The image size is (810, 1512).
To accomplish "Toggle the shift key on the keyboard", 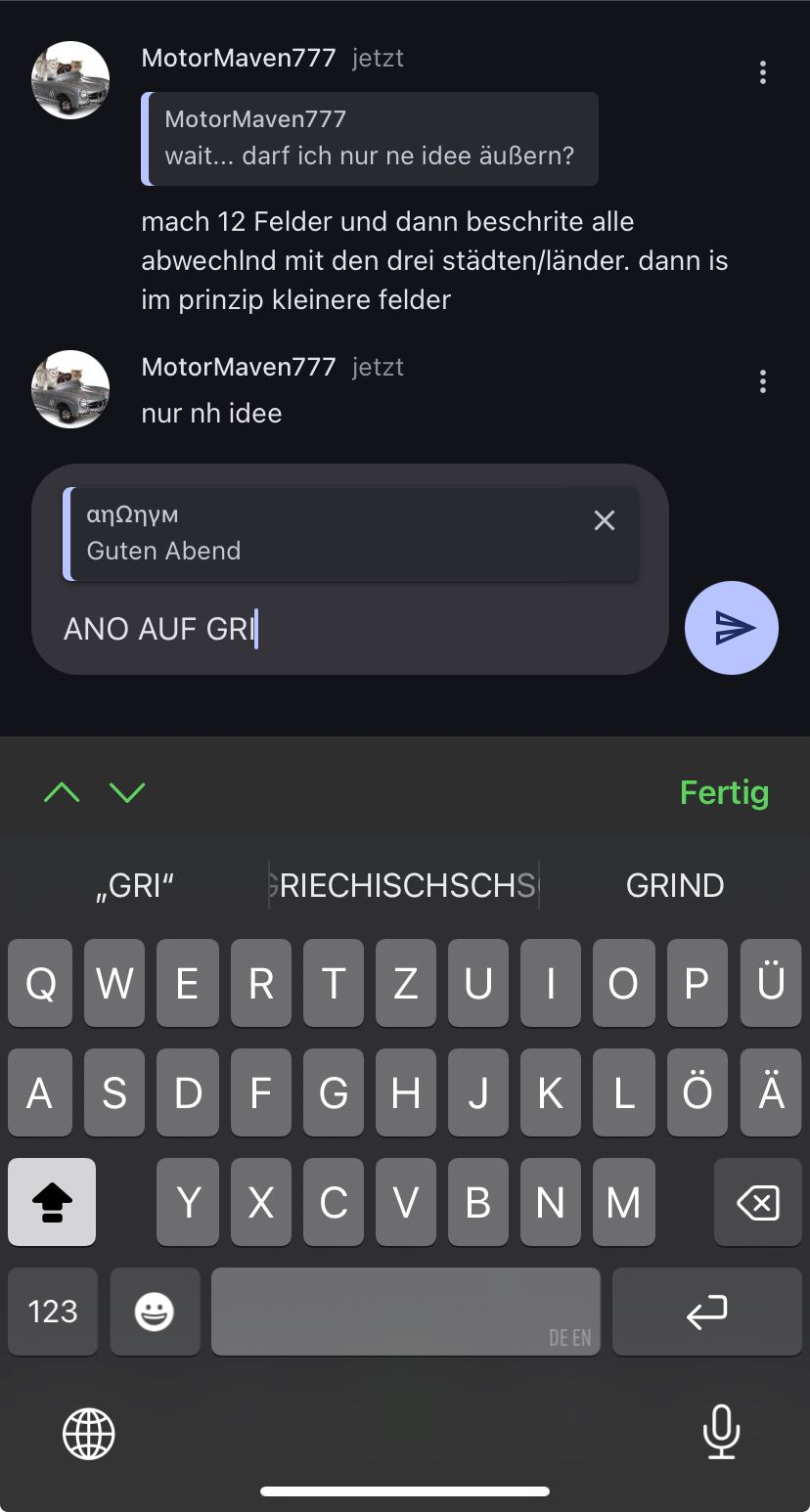I will pos(52,1202).
